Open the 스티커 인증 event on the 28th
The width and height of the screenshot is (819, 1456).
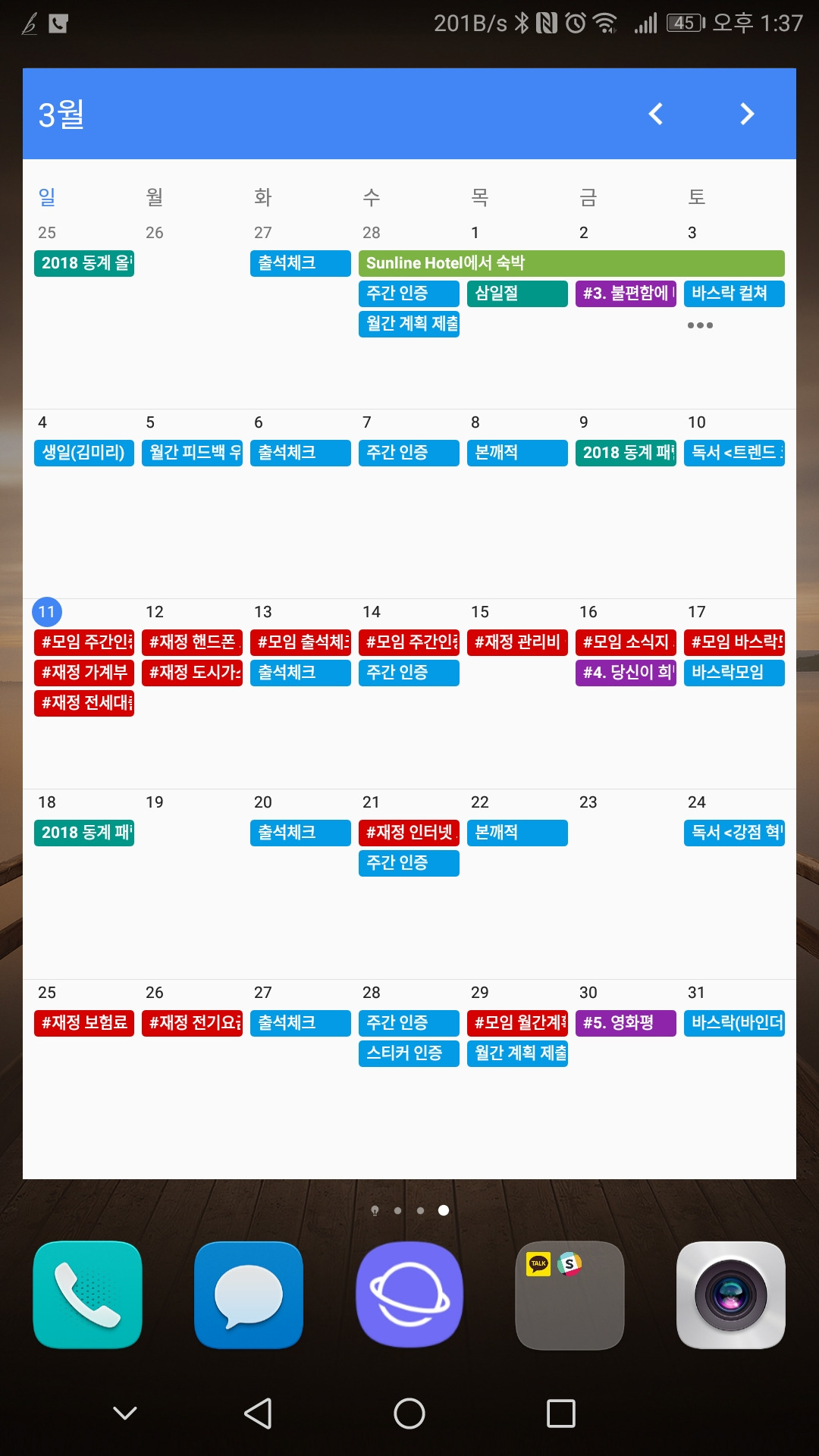coord(409,1053)
